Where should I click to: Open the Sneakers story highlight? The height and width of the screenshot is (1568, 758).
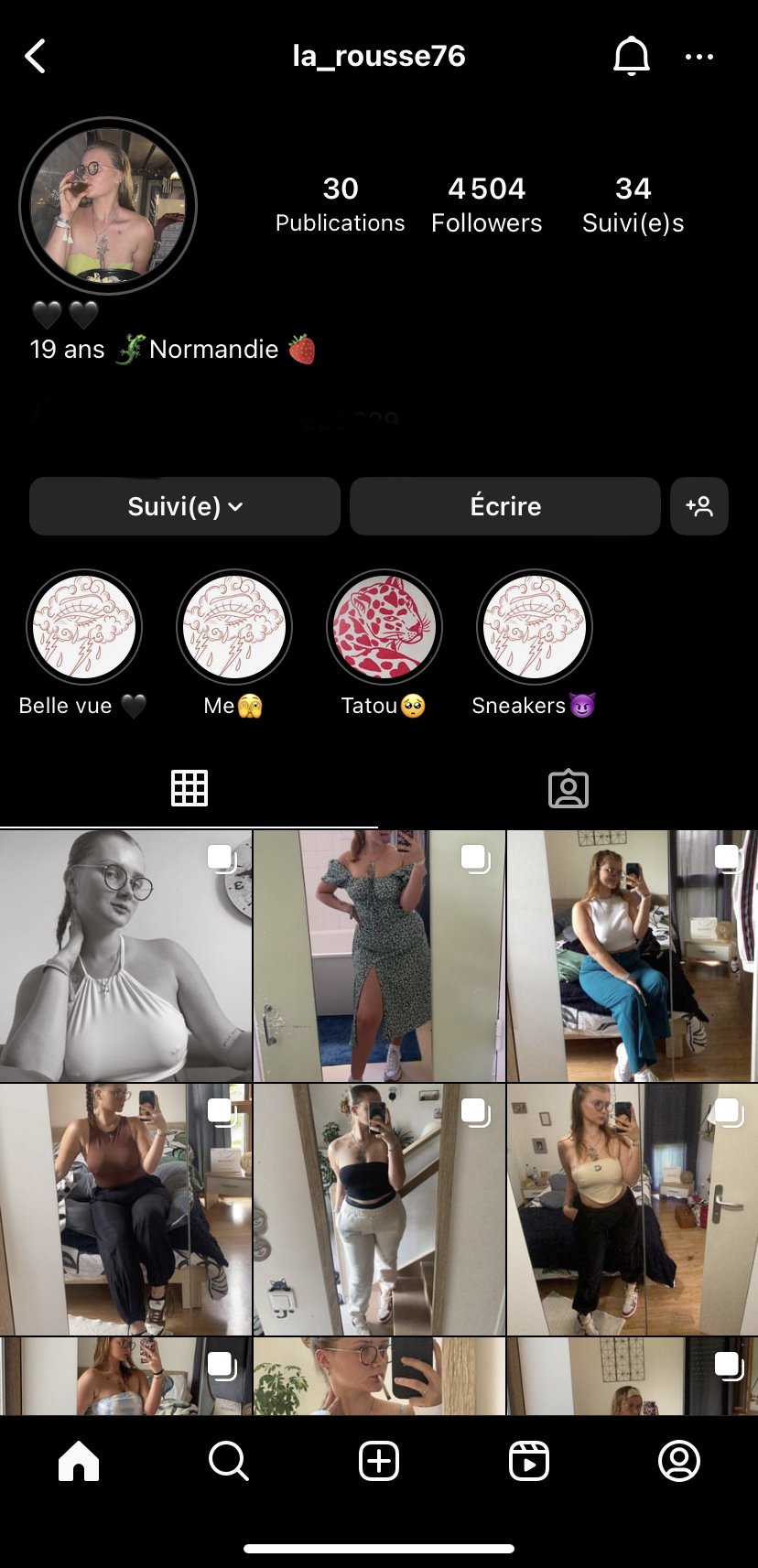click(535, 628)
